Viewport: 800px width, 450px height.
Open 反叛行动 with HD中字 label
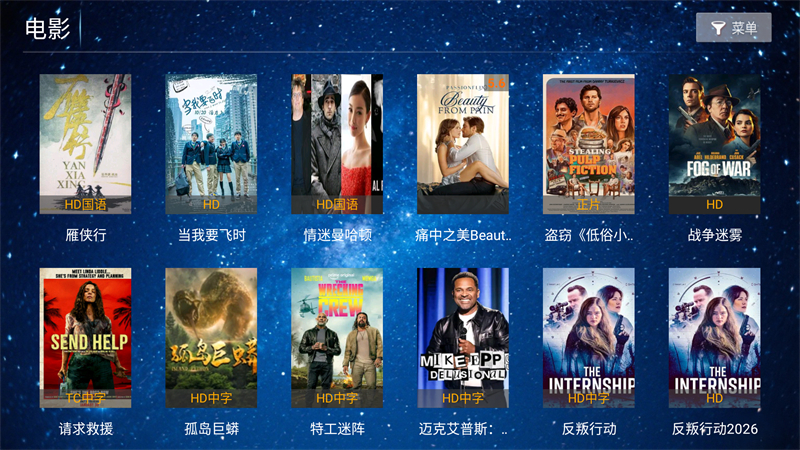pos(589,337)
